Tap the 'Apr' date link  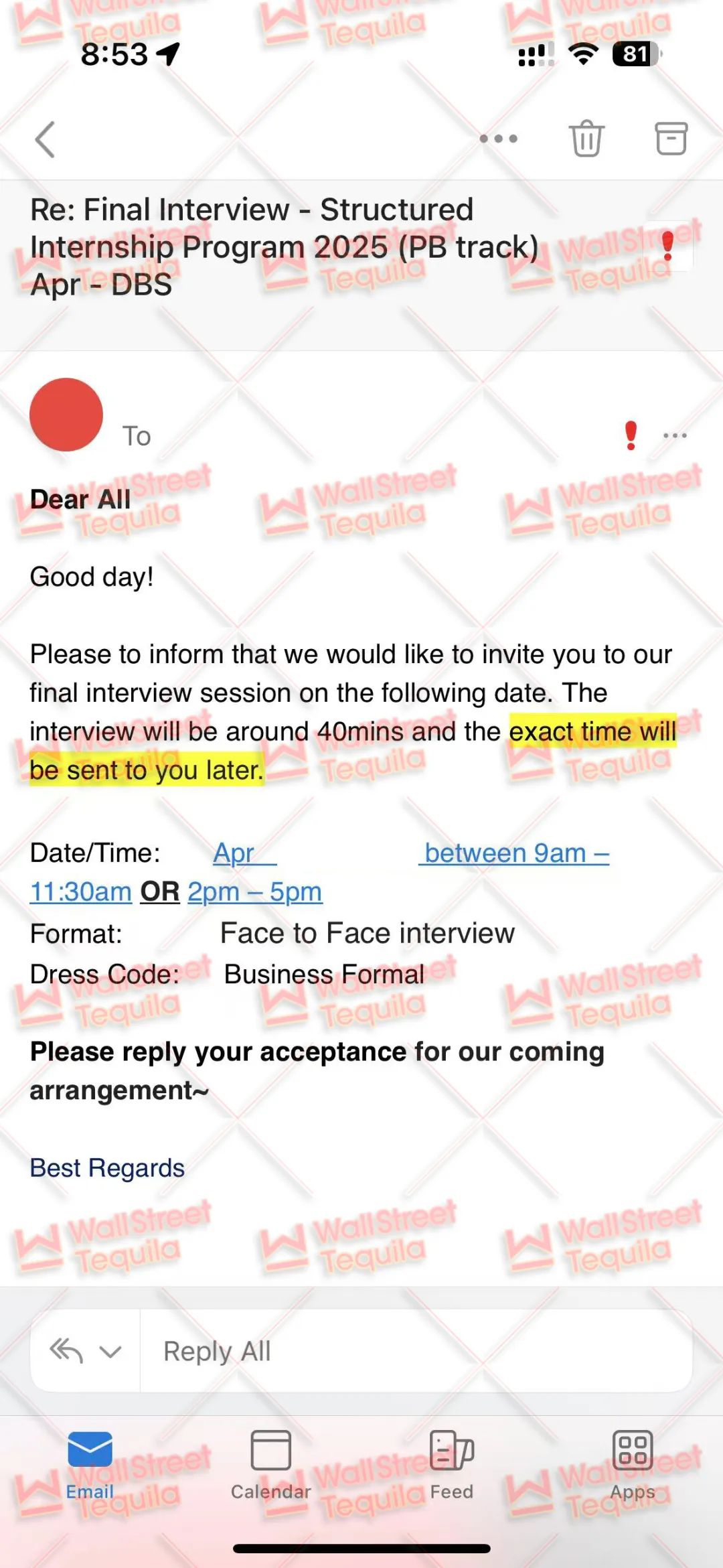point(244,853)
